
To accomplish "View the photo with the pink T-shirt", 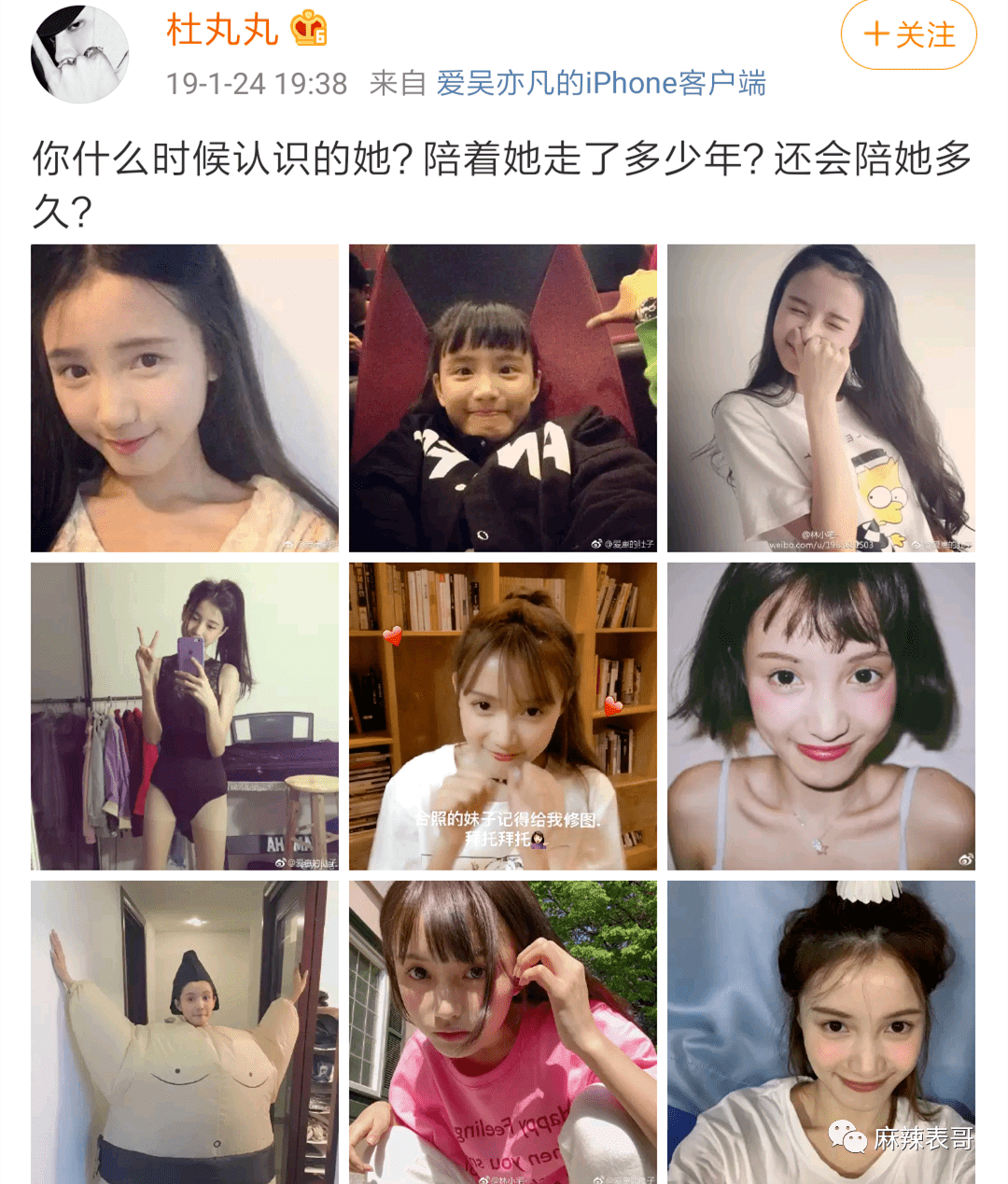I will click(502, 1031).
